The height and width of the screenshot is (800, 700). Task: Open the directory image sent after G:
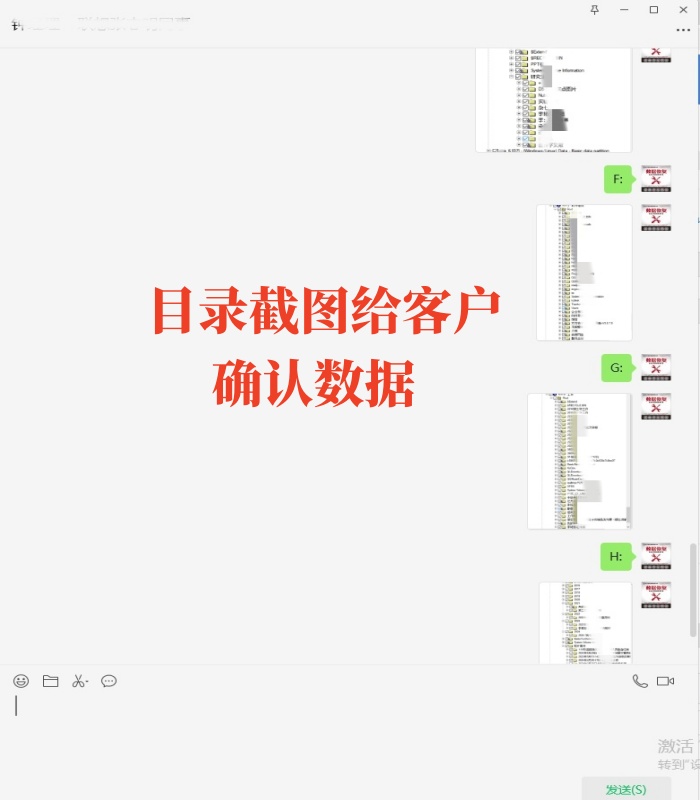[580, 461]
